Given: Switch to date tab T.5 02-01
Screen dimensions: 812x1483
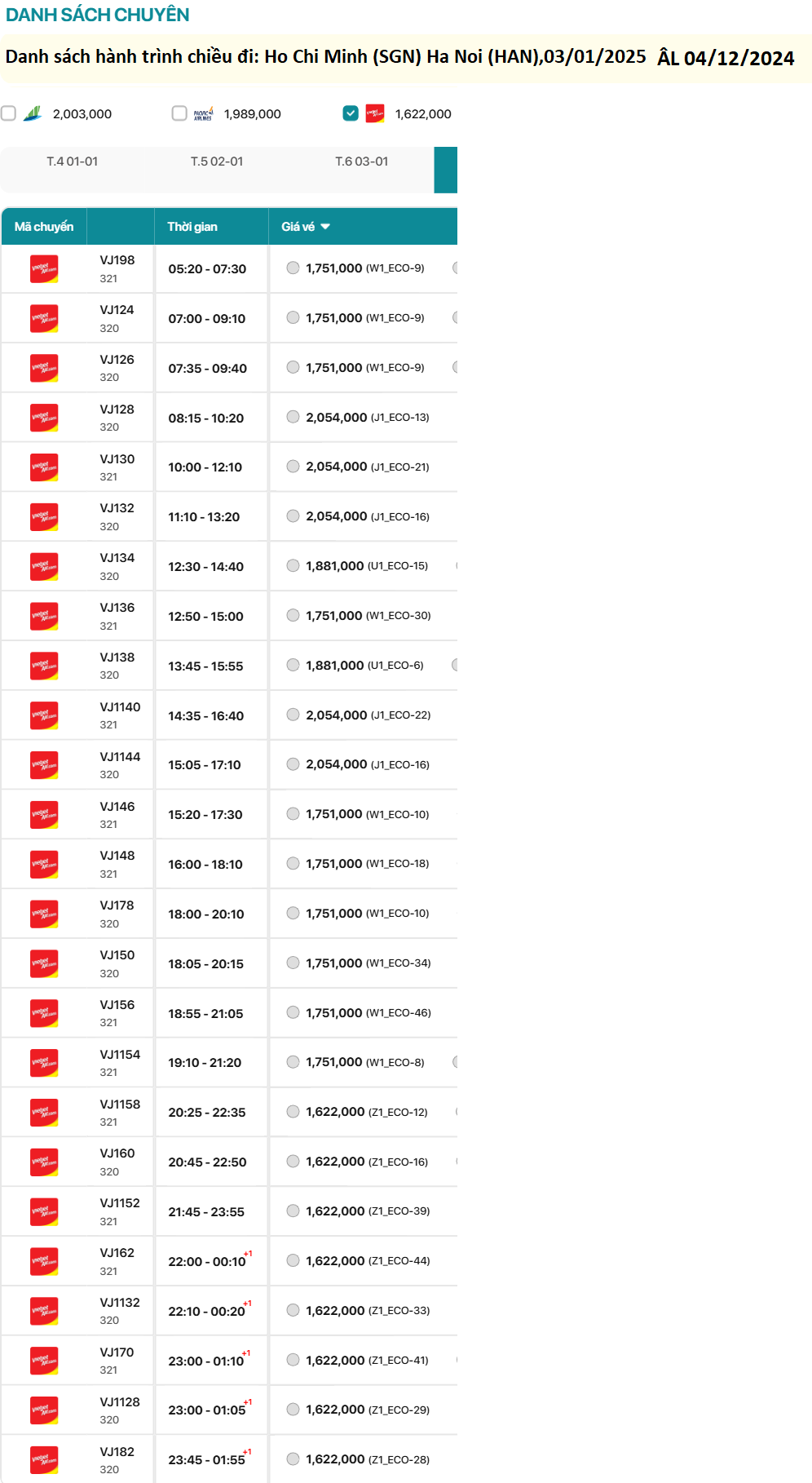Looking at the screenshot, I should [x=217, y=162].
